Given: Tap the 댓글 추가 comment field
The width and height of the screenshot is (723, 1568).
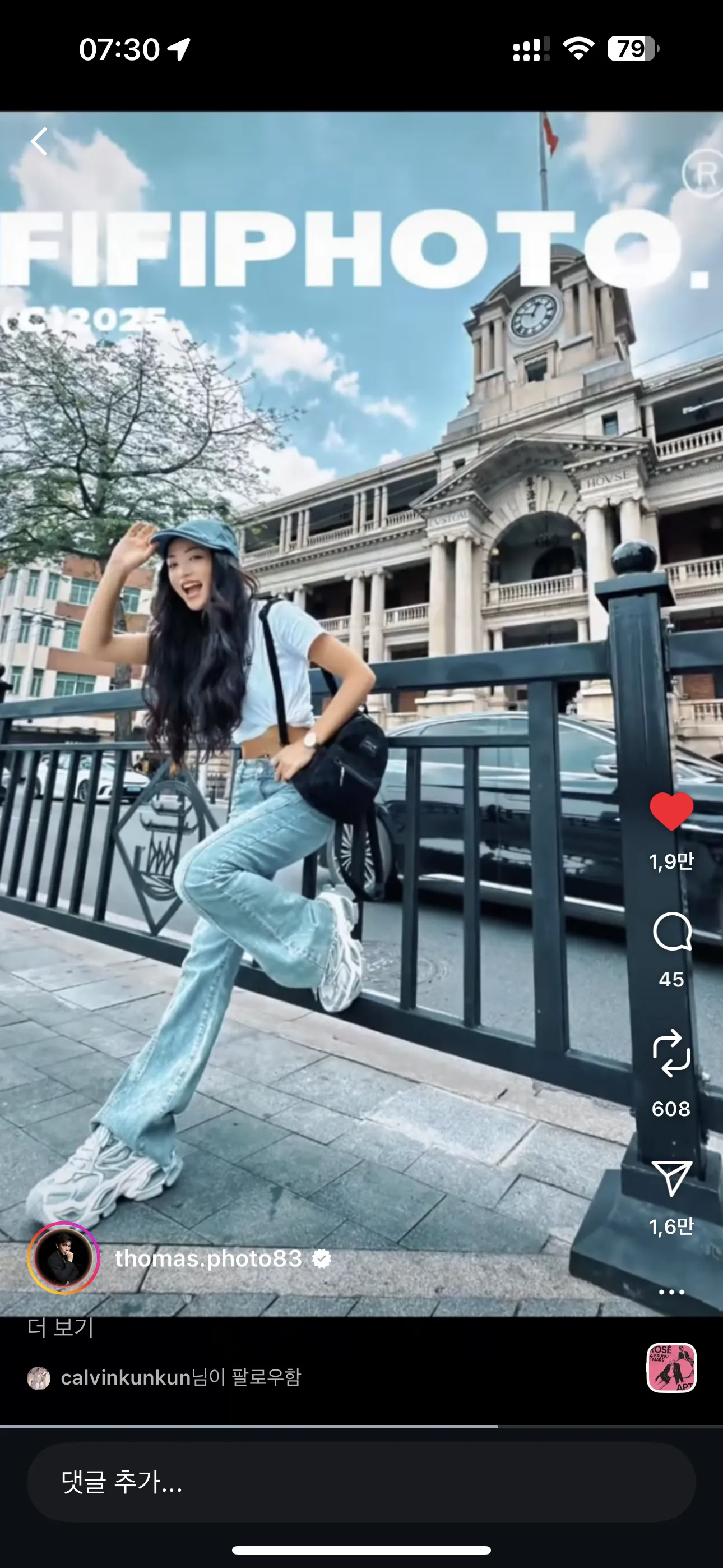Looking at the screenshot, I should point(361,1482).
